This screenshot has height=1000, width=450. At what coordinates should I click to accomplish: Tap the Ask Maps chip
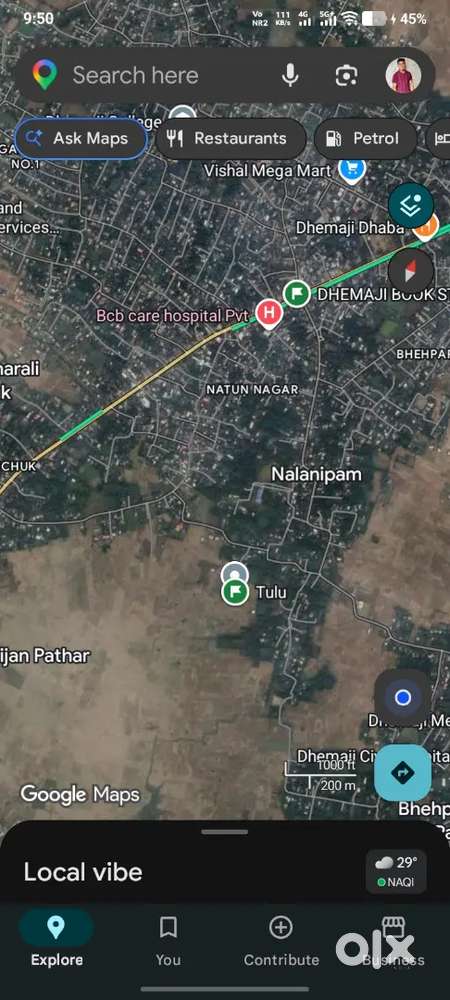(x=80, y=138)
